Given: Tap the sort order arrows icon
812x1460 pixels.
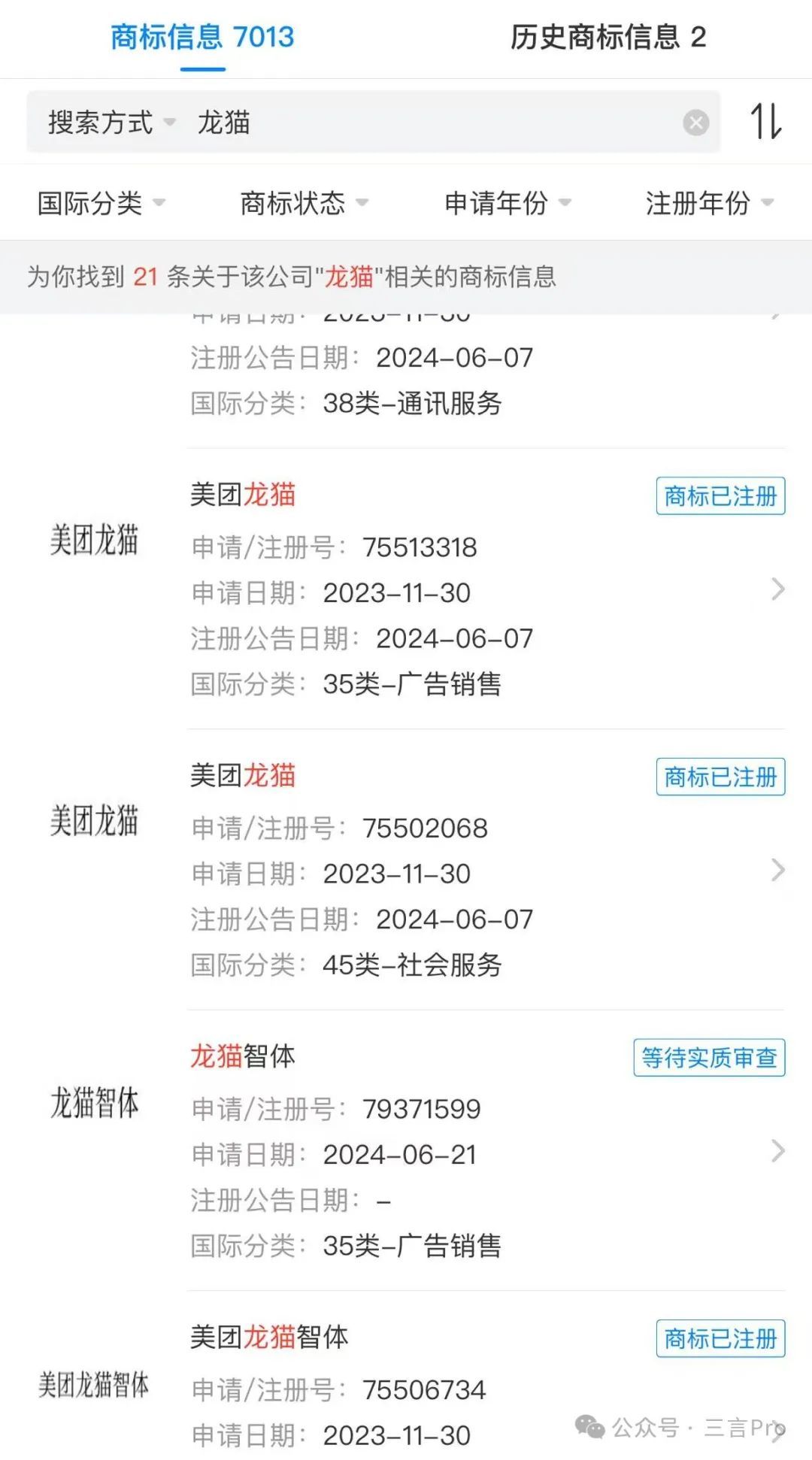Looking at the screenshot, I should point(766,121).
